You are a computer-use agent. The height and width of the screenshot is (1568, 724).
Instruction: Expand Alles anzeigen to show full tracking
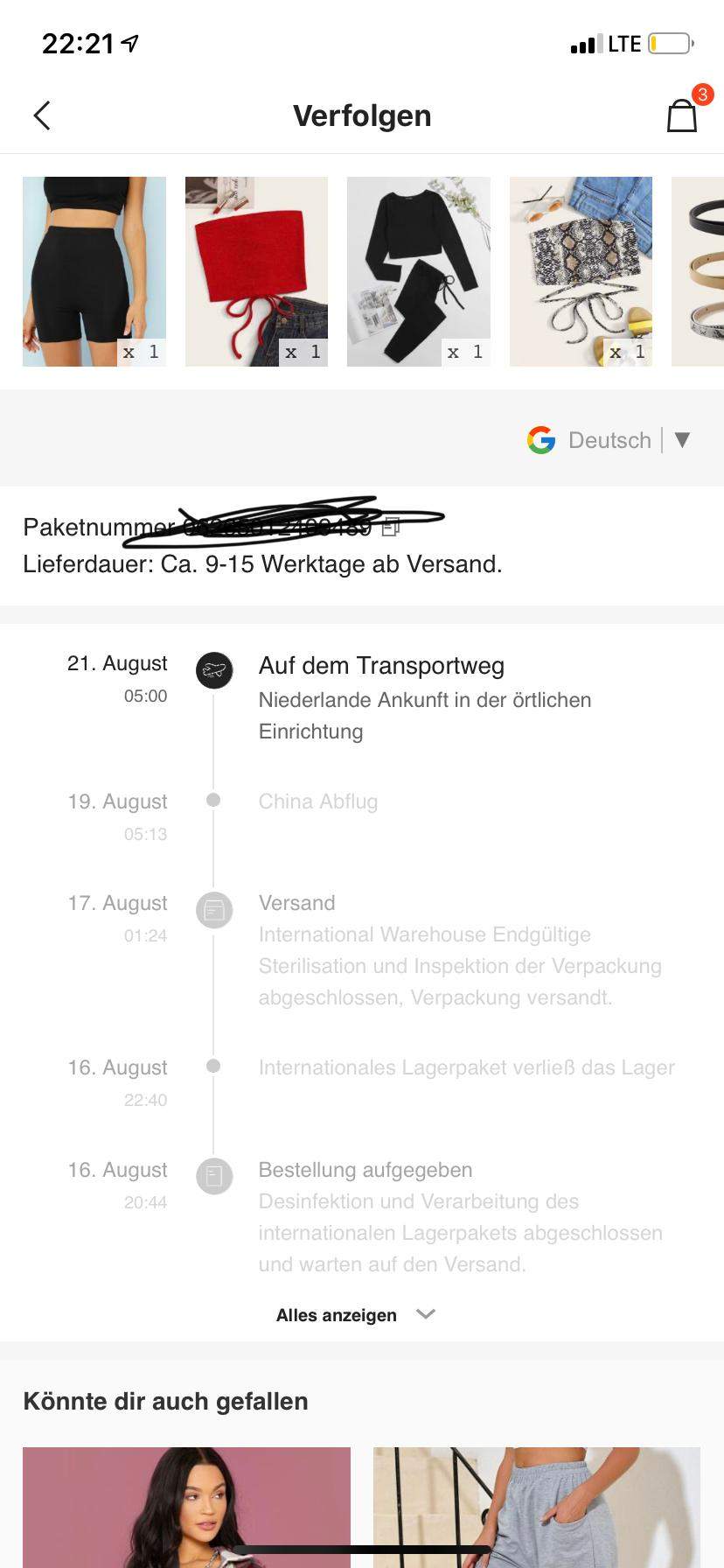click(x=336, y=1314)
